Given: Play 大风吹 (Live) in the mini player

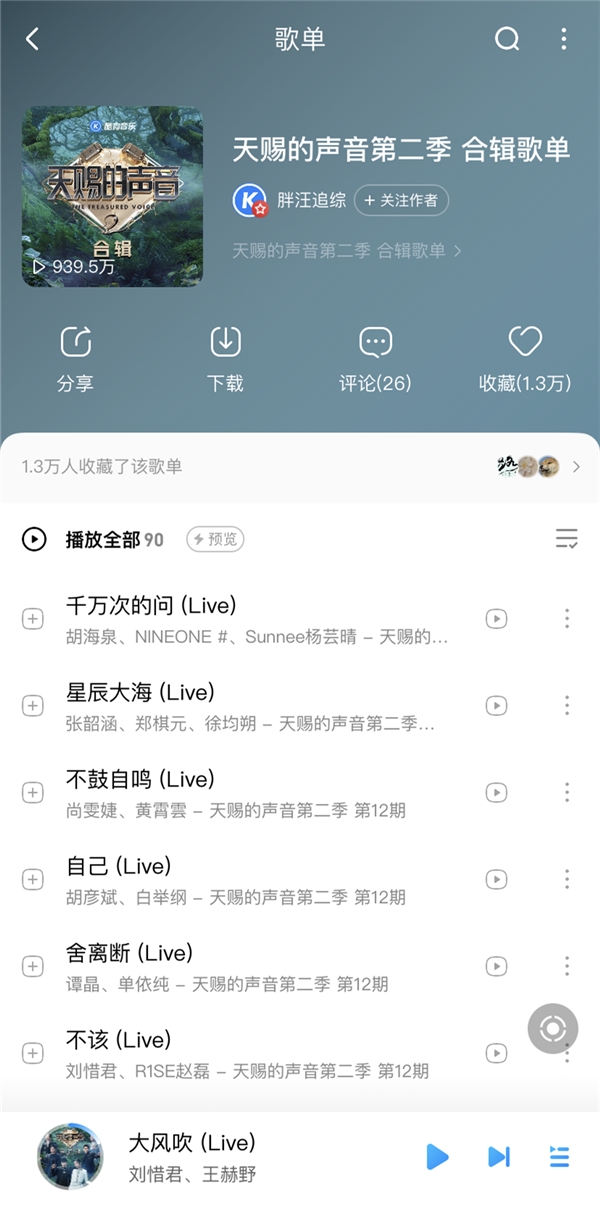Looking at the screenshot, I should click(x=437, y=1157).
